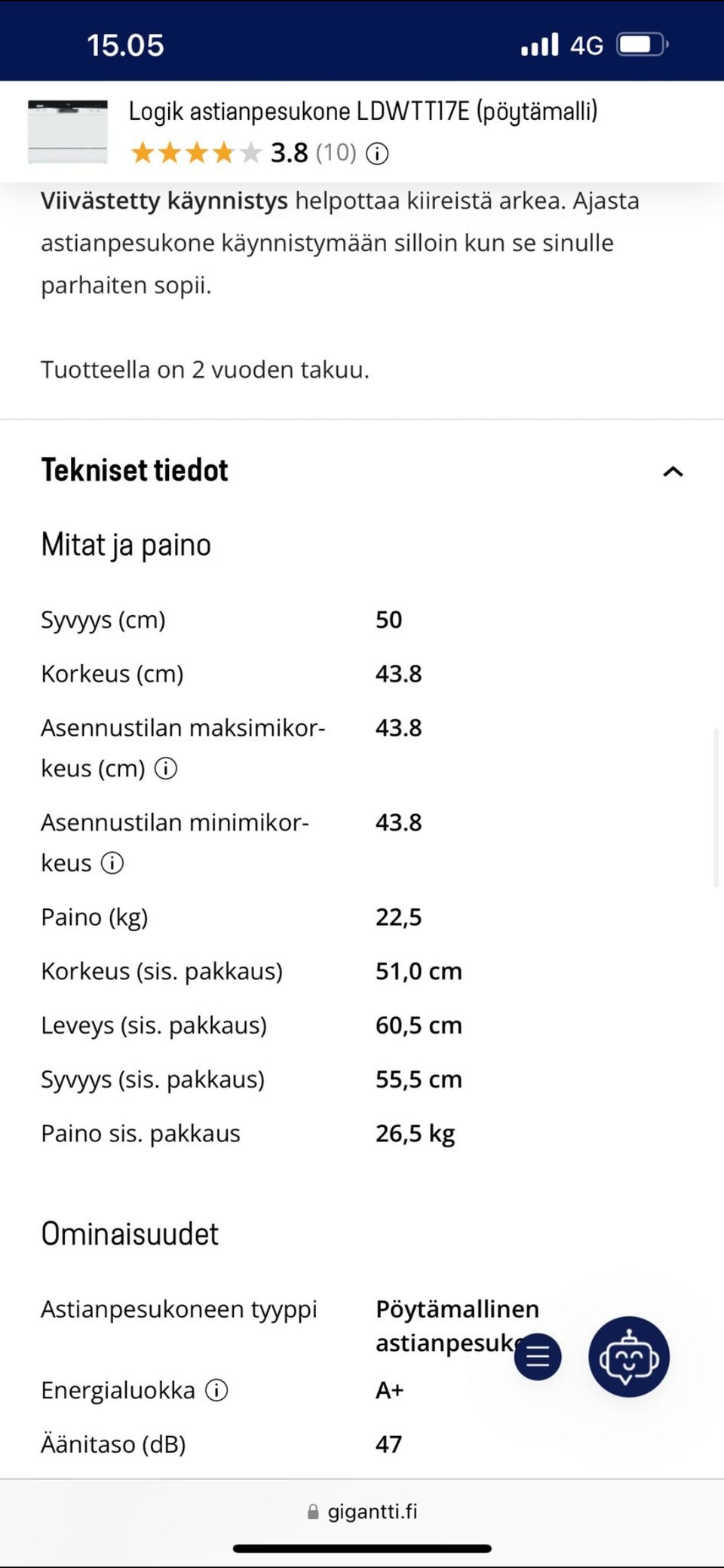Collapse the Tekniset tiedot section
724x1568 pixels.
pyautogui.click(x=673, y=471)
